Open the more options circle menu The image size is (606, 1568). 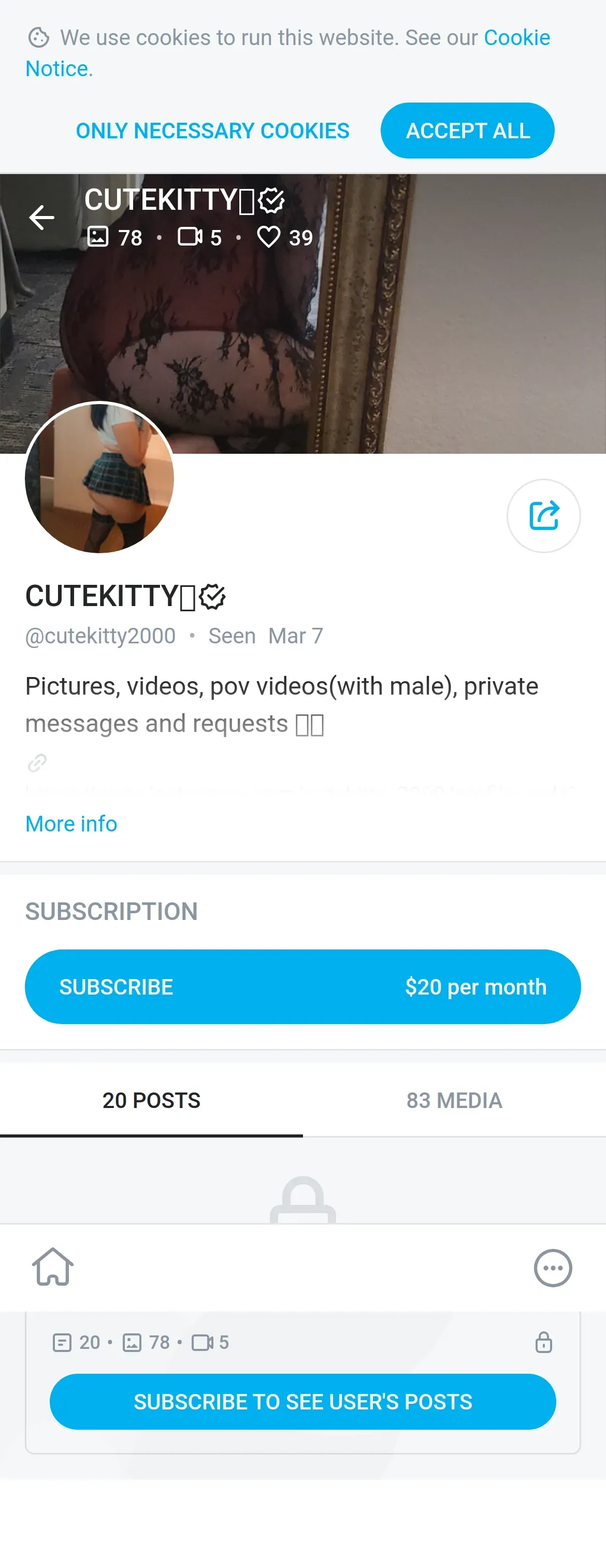pyautogui.click(x=552, y=1268)
